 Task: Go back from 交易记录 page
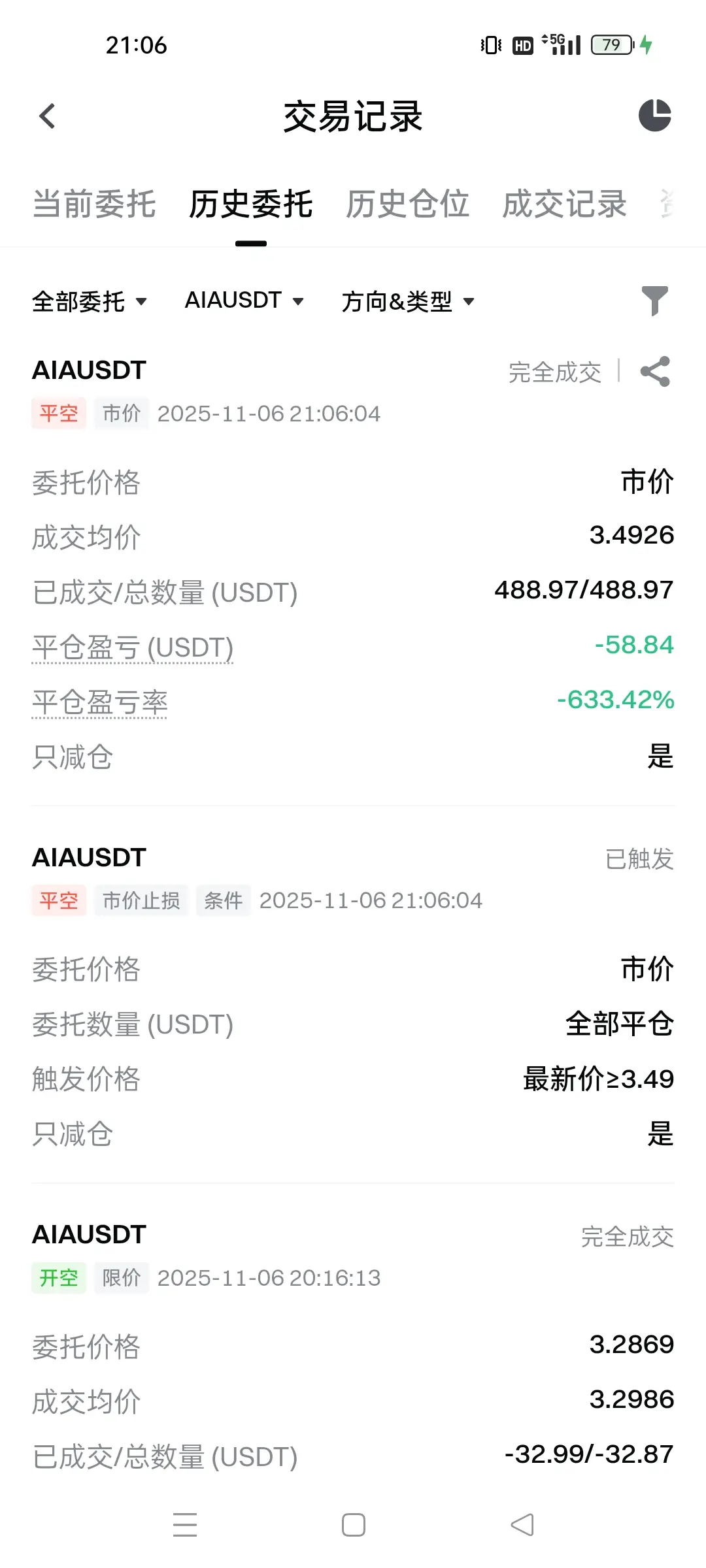click(x=48, y=117)
